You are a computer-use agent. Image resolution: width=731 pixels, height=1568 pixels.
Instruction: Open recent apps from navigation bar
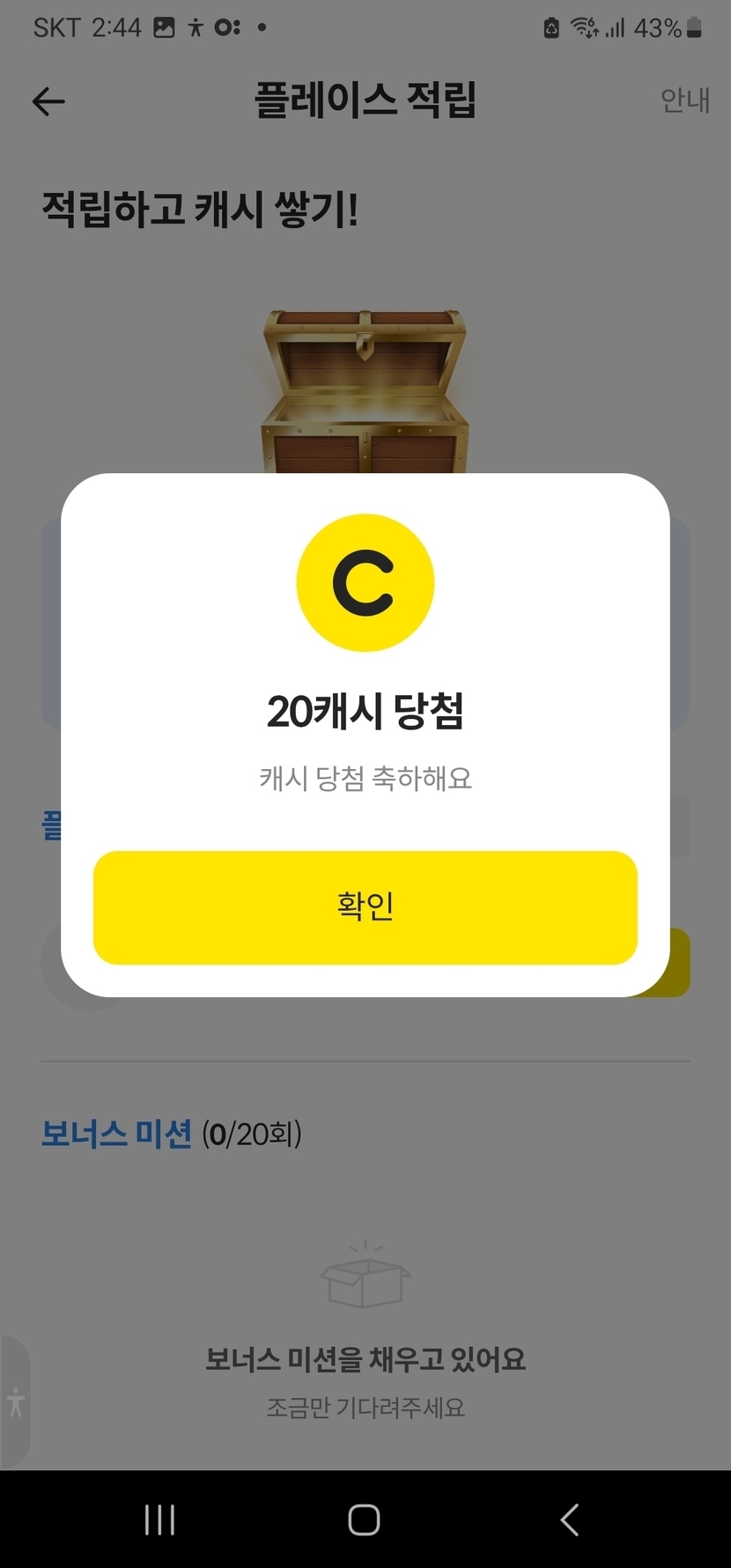[159, 1520]
